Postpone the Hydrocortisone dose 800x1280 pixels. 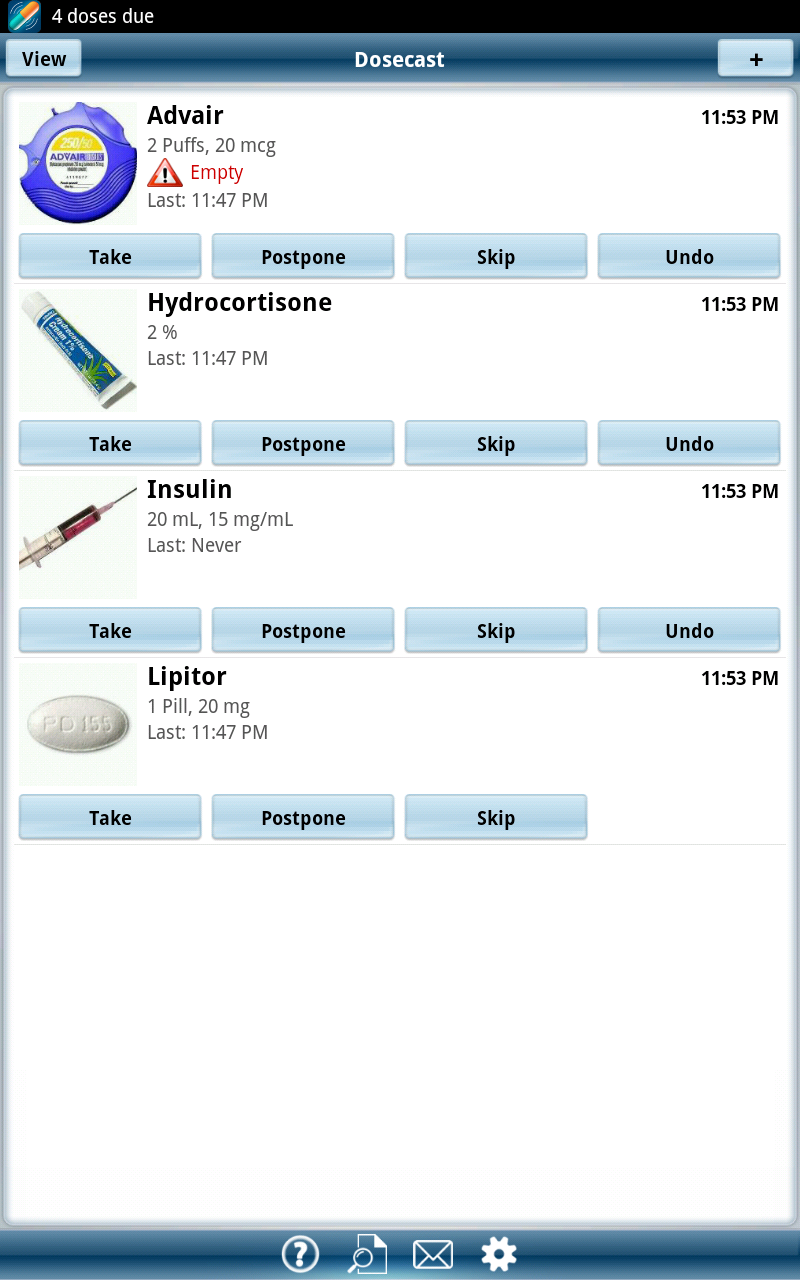(302, 443)
